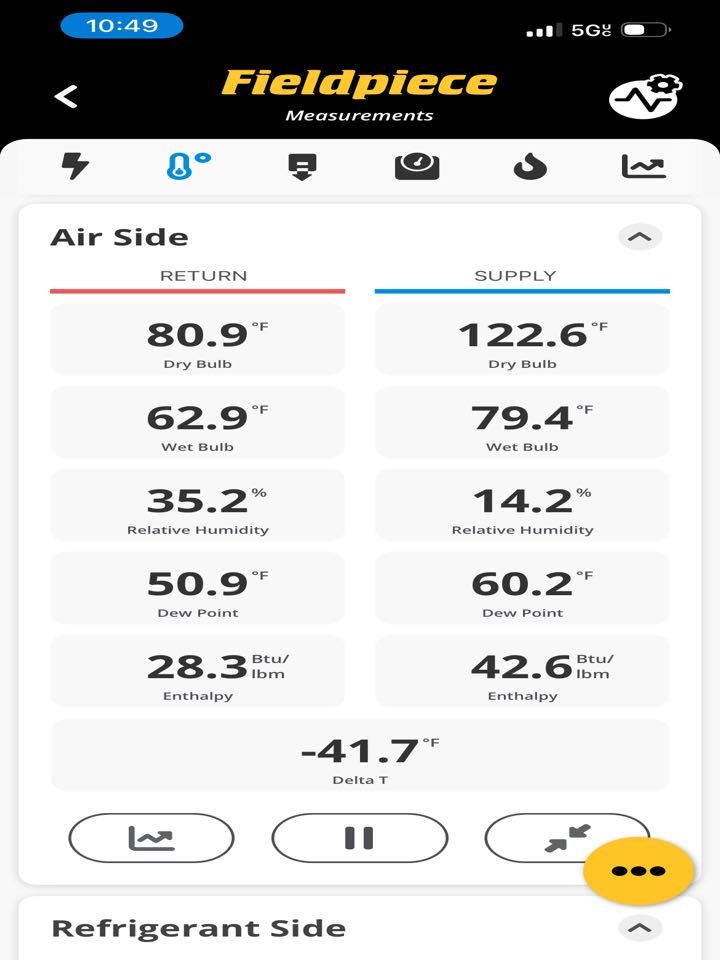Go back using the chevron arrow
The height and width of the screenshot is (960, 720).
(66, 95)
